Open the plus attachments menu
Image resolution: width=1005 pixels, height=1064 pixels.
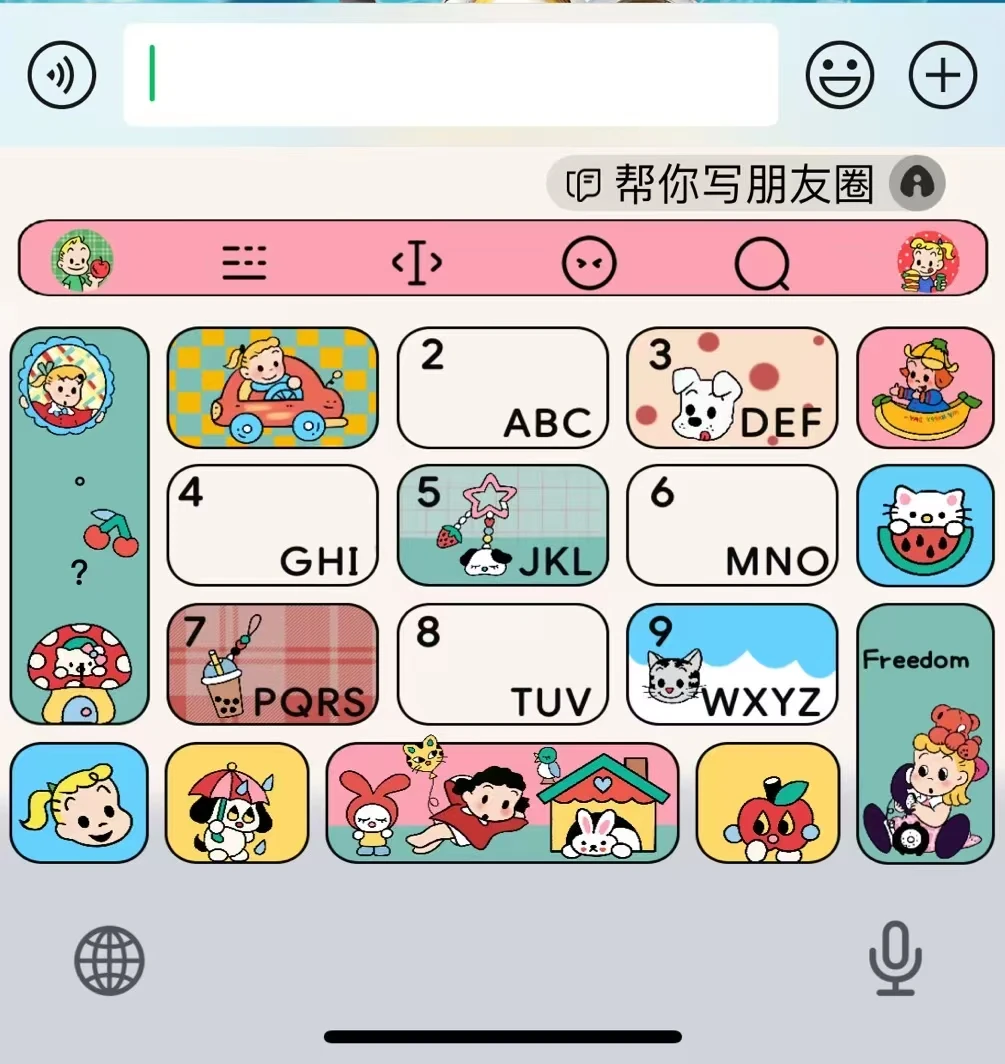[943, 75]
